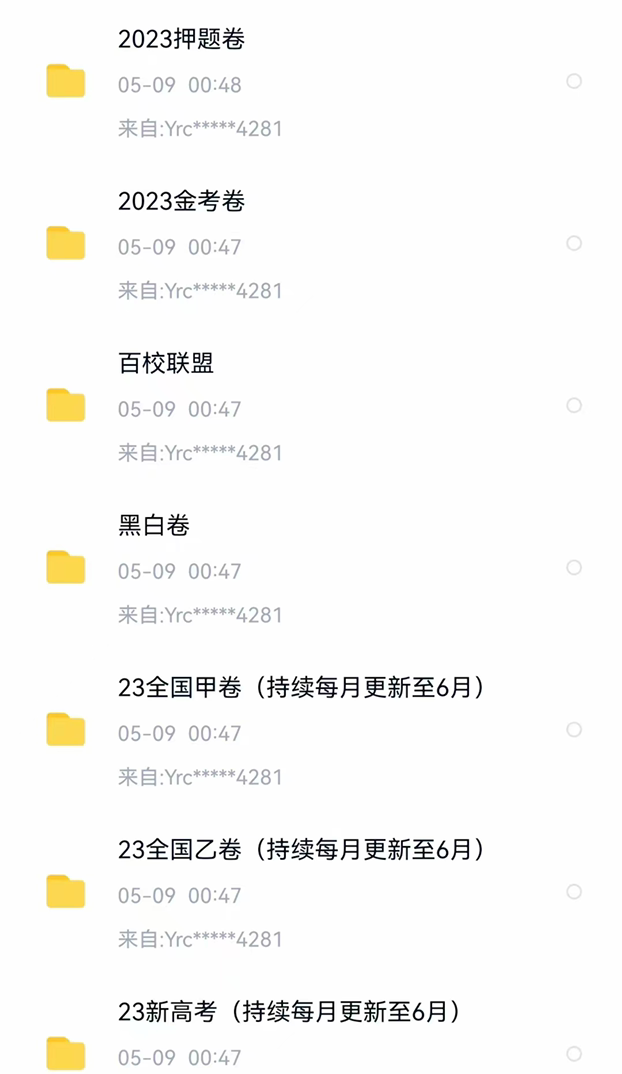Check the circle beside 23全国甲卷
This screenshot has width=622, height=1074.
(574, 729)
